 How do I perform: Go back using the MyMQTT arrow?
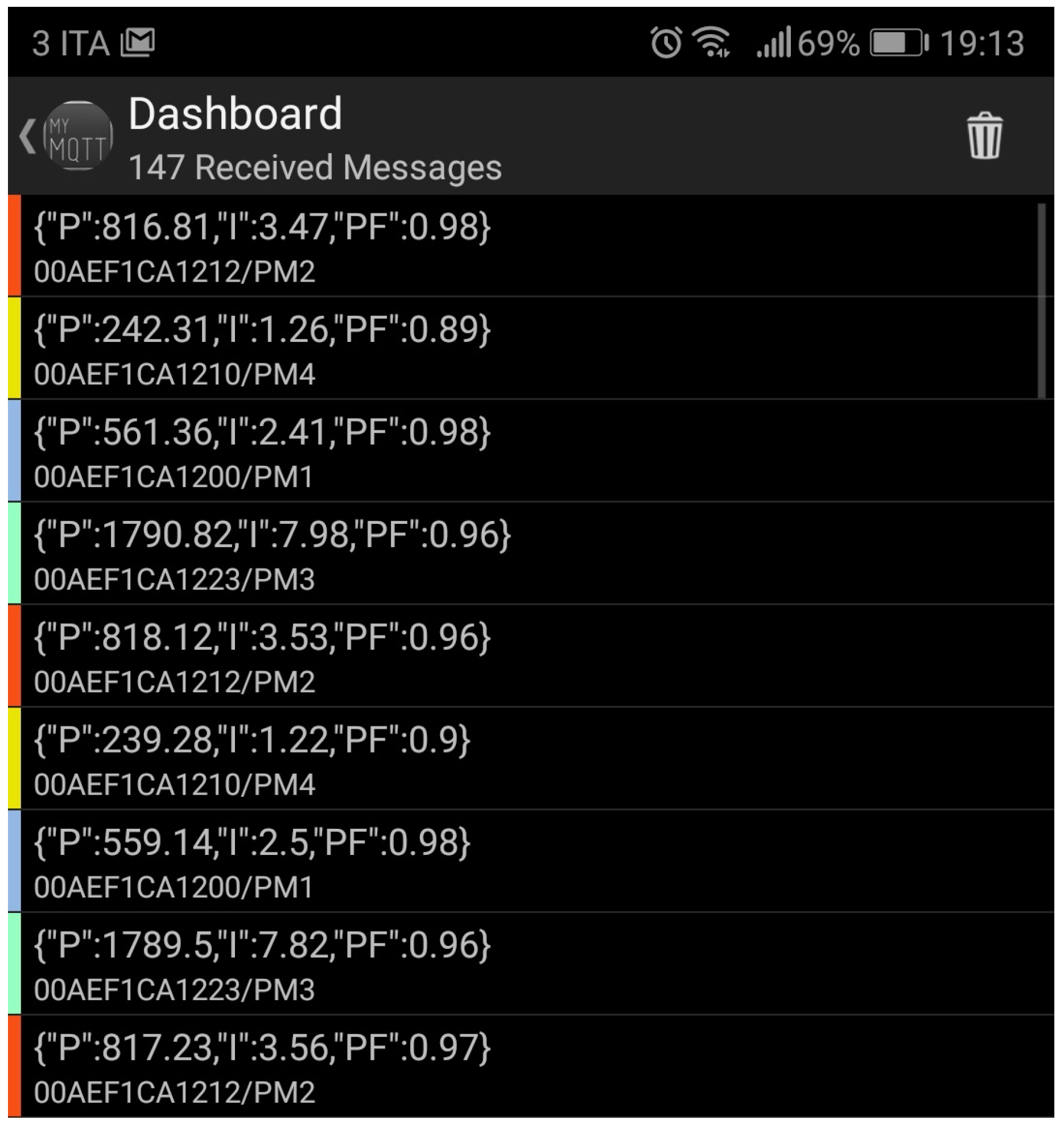tap(27, 136)
